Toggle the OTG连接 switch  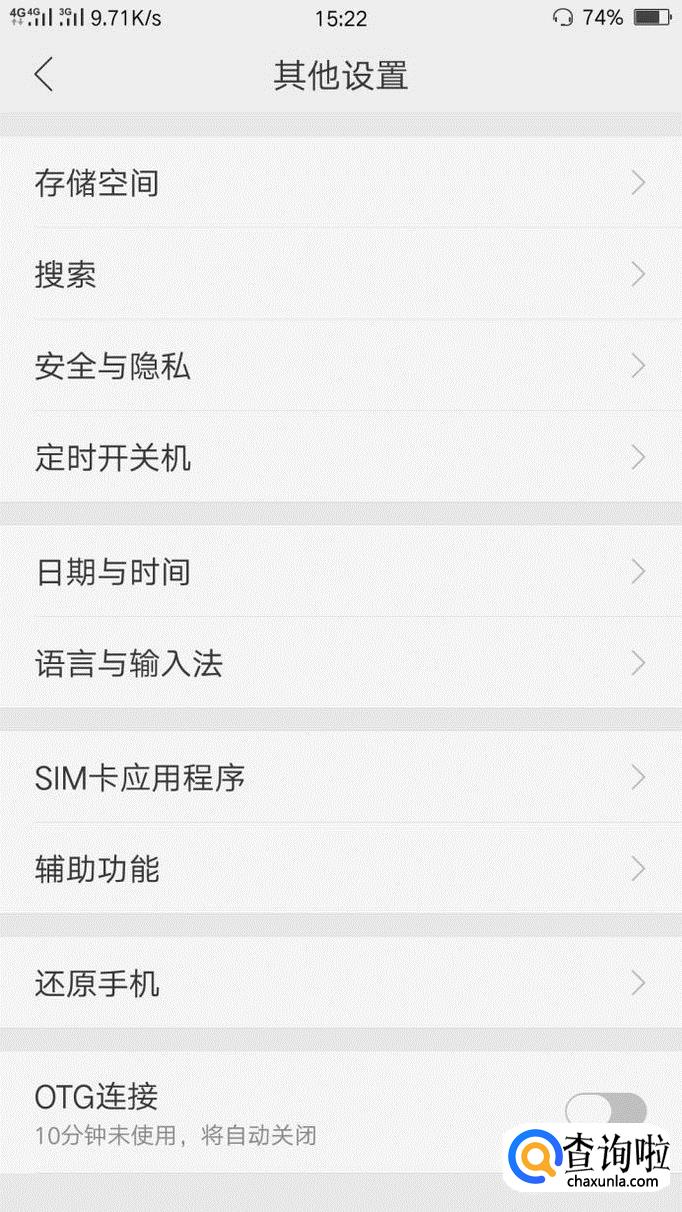click(605, 1109)
